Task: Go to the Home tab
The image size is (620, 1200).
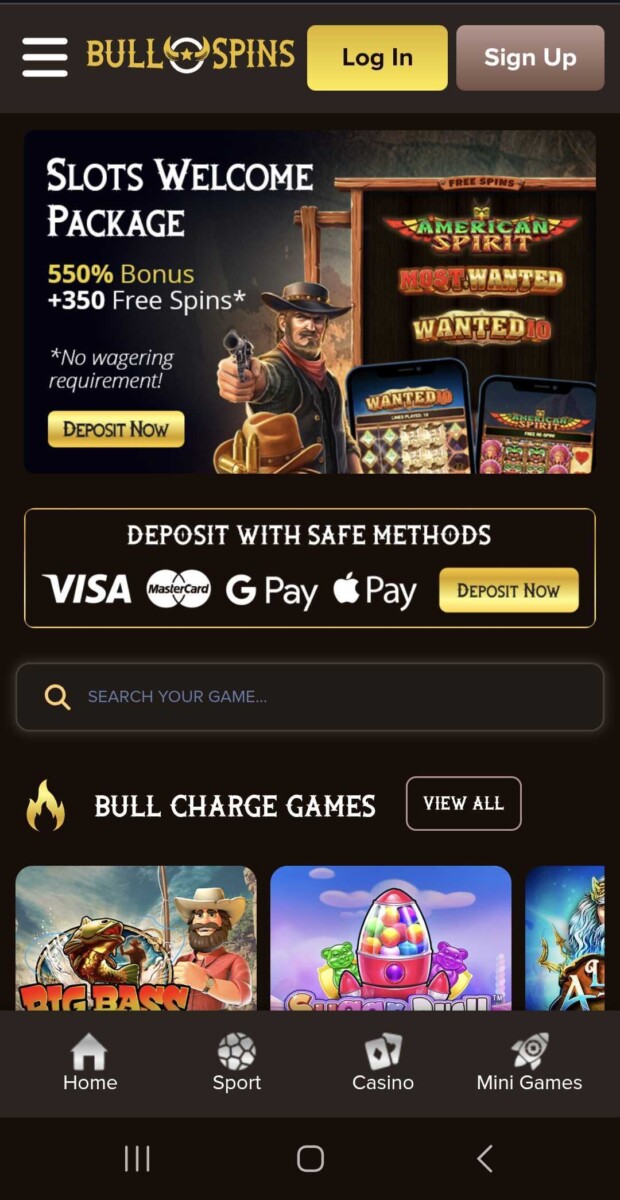Action: pos(90,1063)
